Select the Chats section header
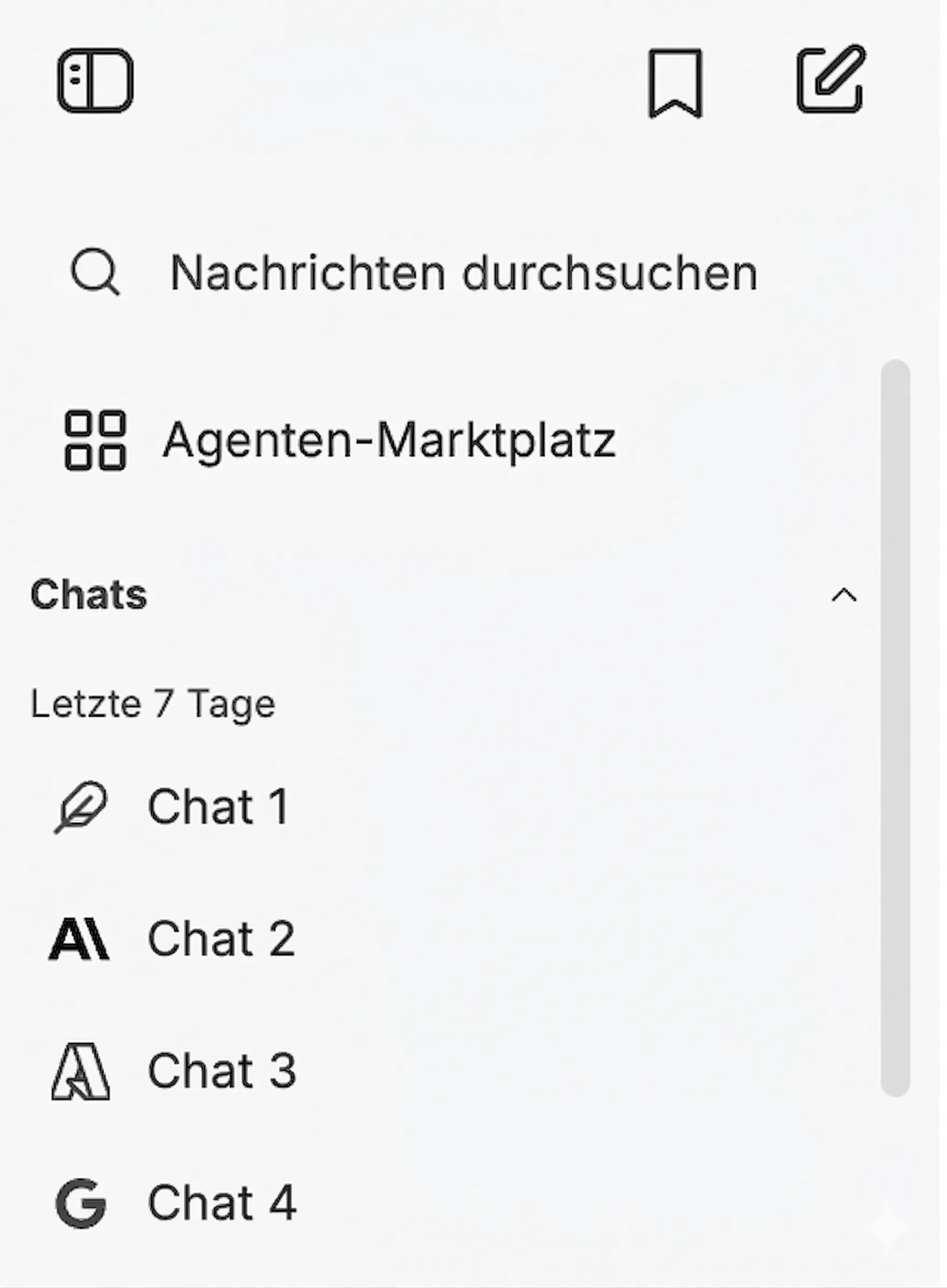 [x=89, y=596]
